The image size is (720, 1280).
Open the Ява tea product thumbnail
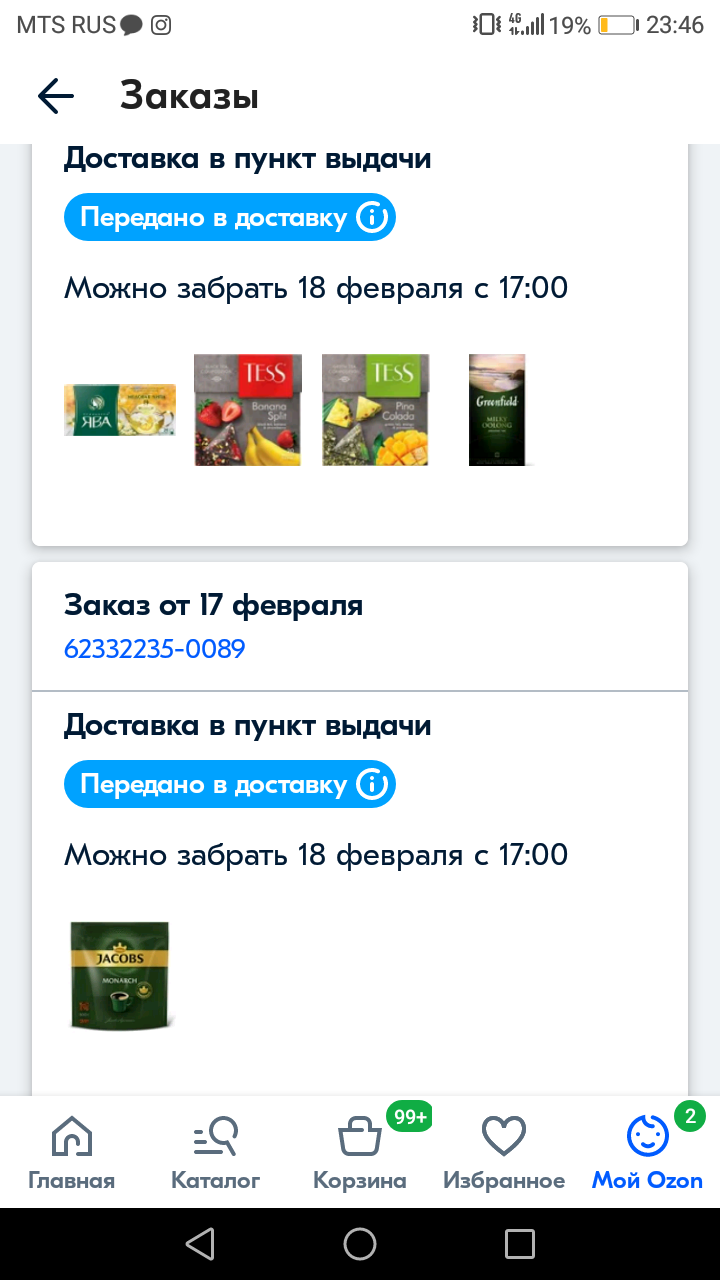(120, 410)
